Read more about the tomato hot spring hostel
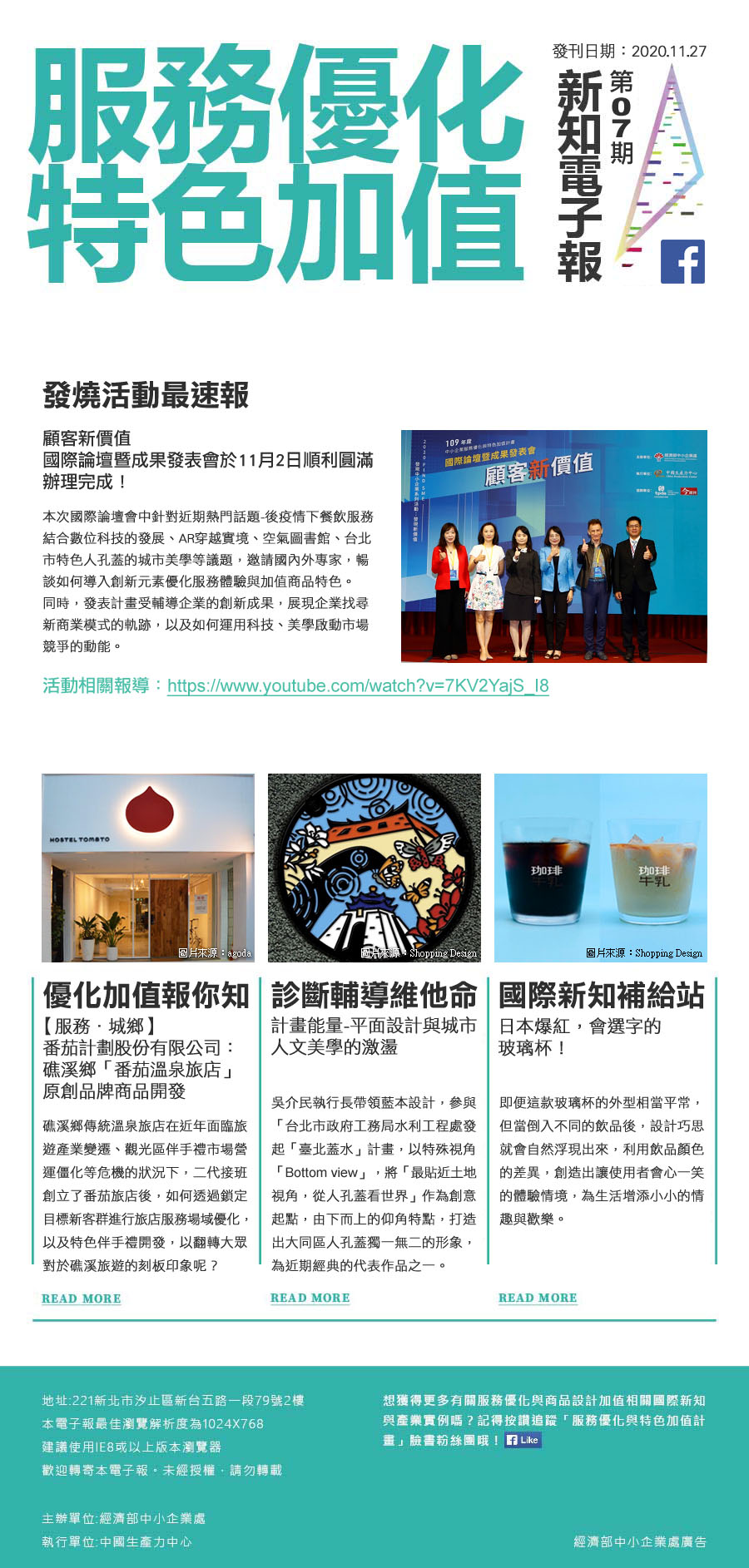Image resolution: width=749 pixels, height=1568 pixels. pos(82,1298)
